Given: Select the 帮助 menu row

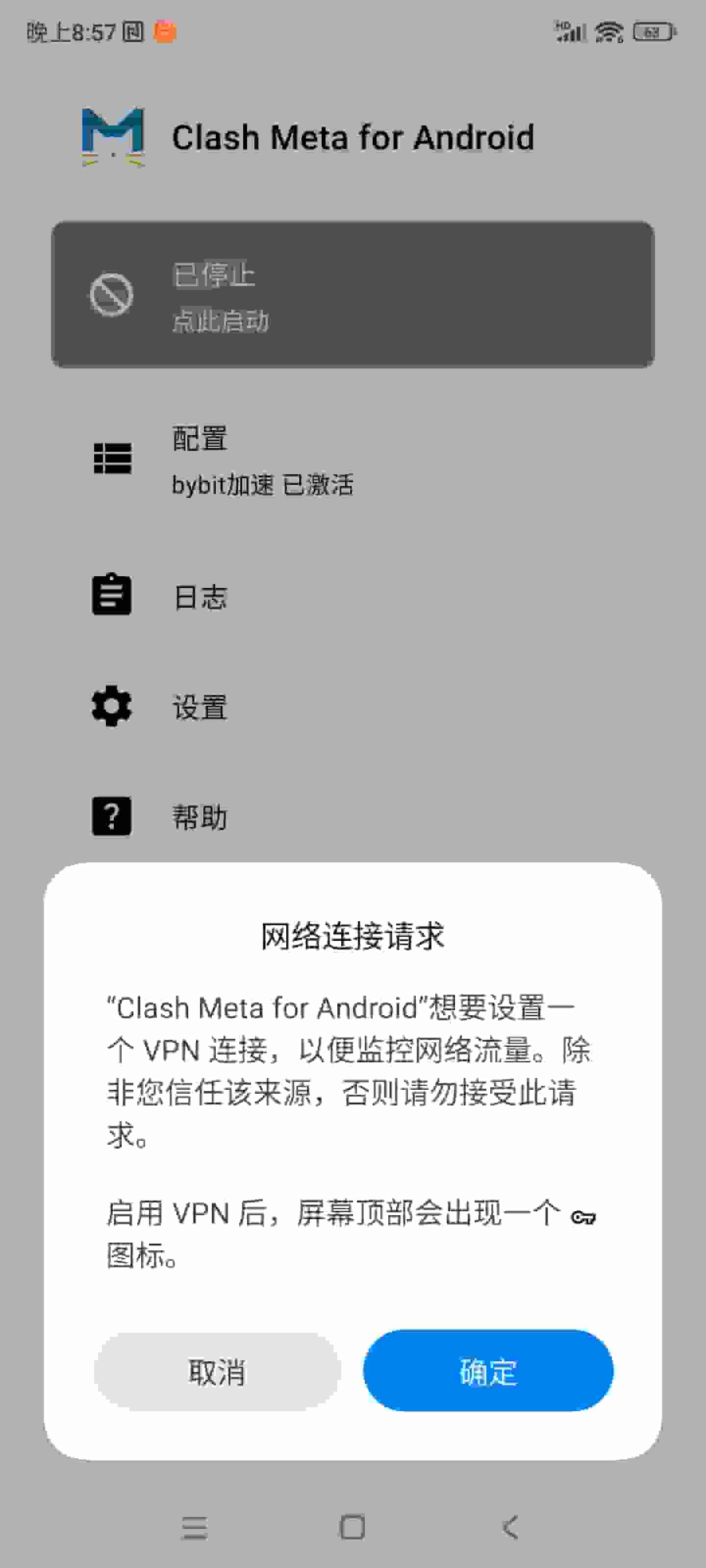Looking at the screenshot, I should pyautogui.click(x=199, y=817).
